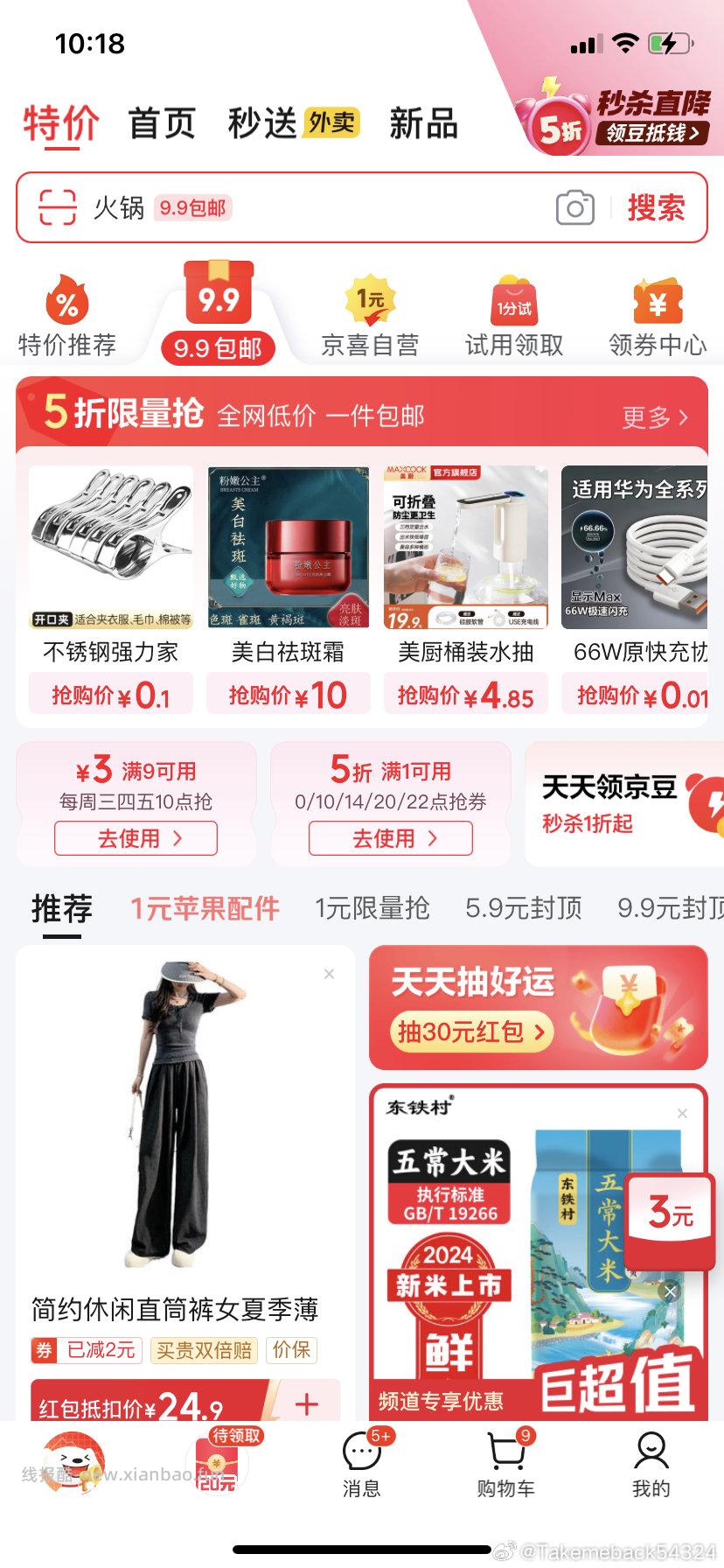Dismiss the pants recommendation card with X
Image resolution: width=724 pixels, height=1568 pixels.
[330, 973]
